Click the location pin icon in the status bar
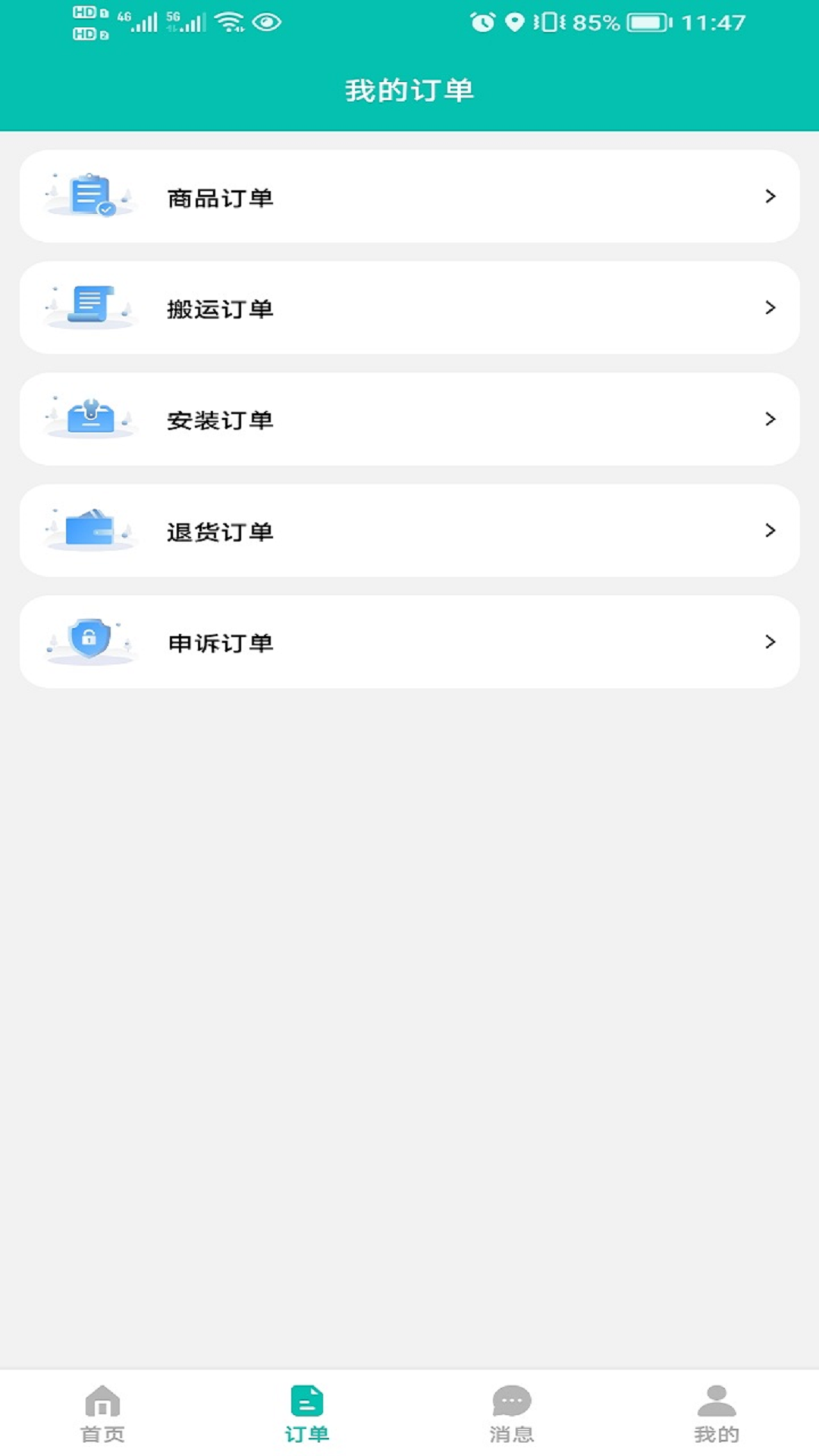Viewport: 819px width, 1456px height. click(x=516, y=23)
